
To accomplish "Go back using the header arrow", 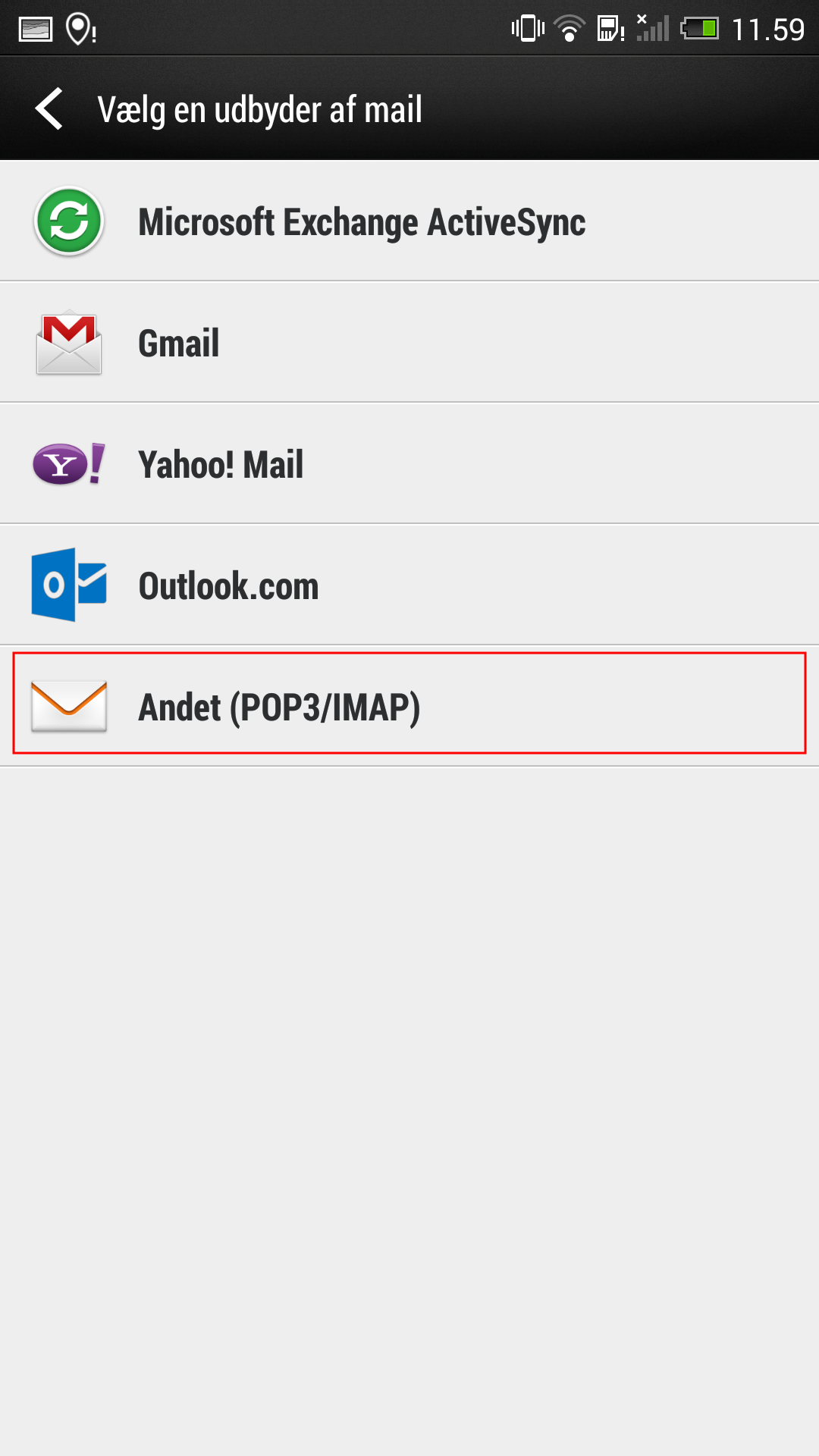I will pos(50,108).
